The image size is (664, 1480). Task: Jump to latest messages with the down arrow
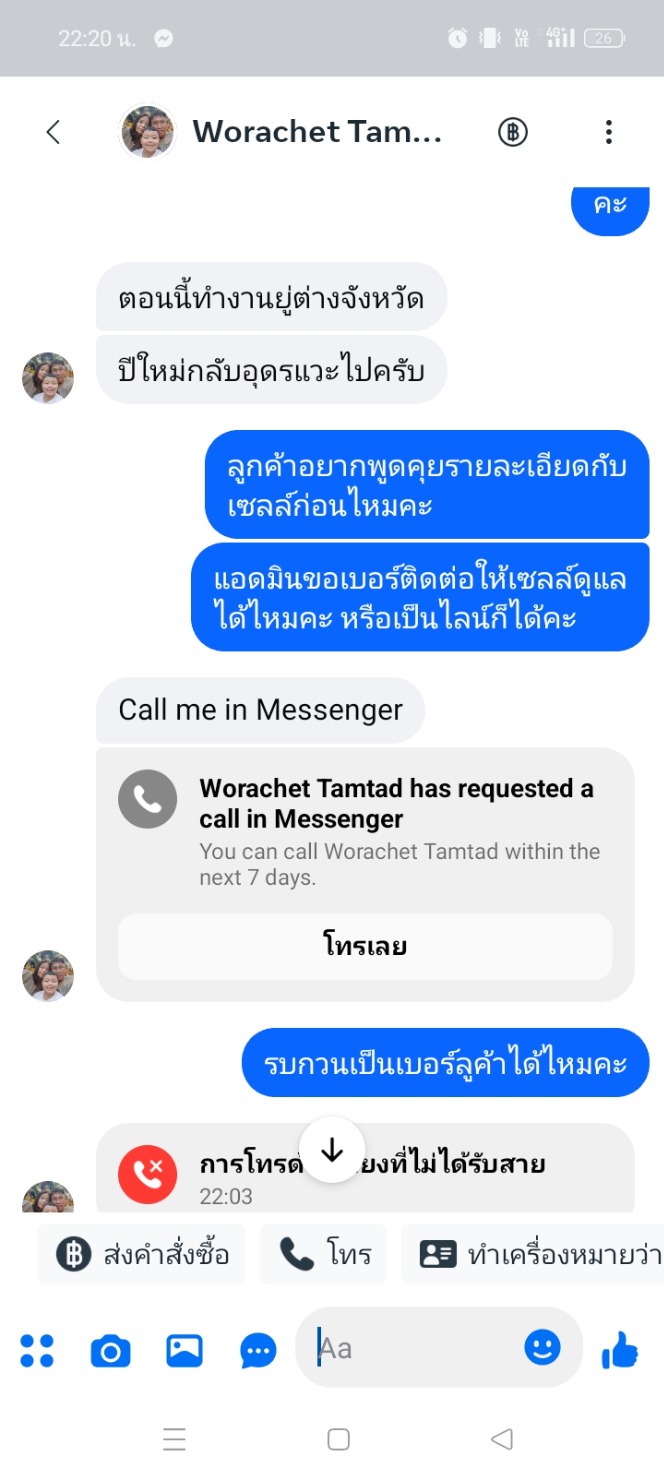[332, 1150]
